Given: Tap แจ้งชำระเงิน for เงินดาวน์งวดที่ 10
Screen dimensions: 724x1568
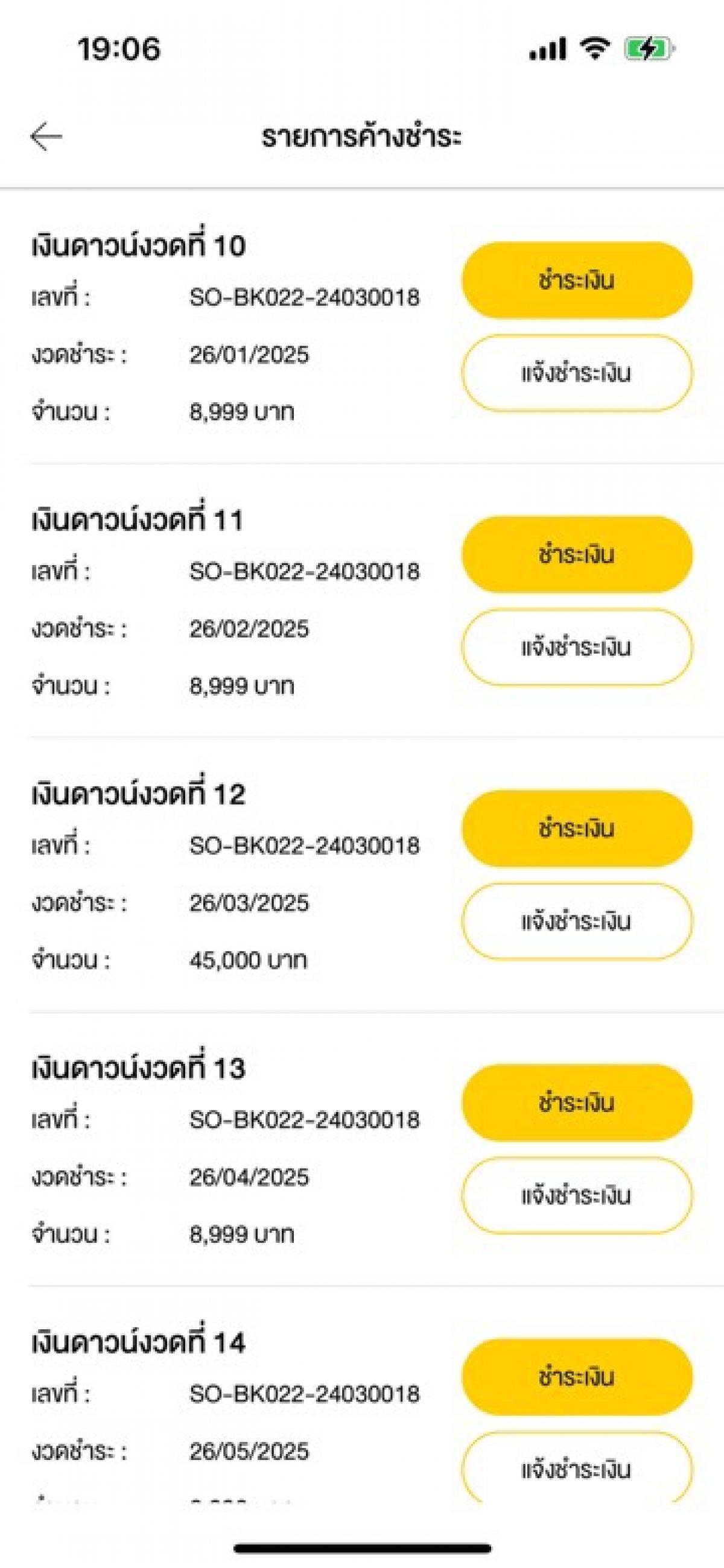Looking at the screenshot, I should tap(577, 373).
